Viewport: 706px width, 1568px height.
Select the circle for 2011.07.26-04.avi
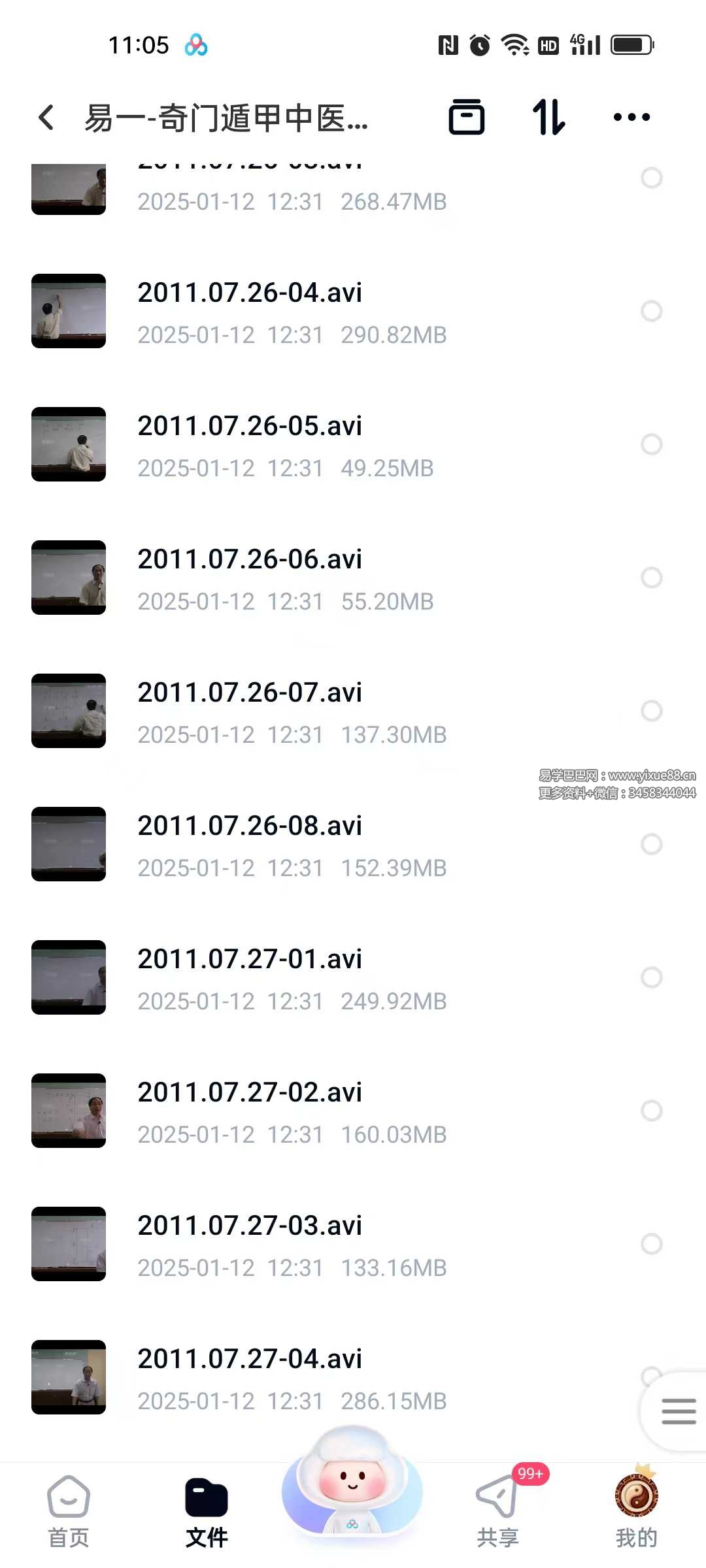point(652,311)
